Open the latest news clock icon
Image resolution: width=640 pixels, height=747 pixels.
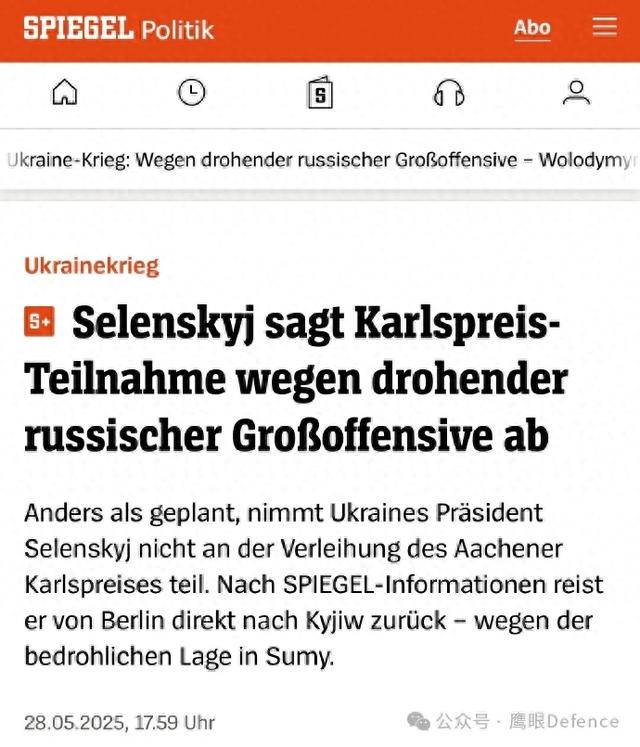point(191,93)
